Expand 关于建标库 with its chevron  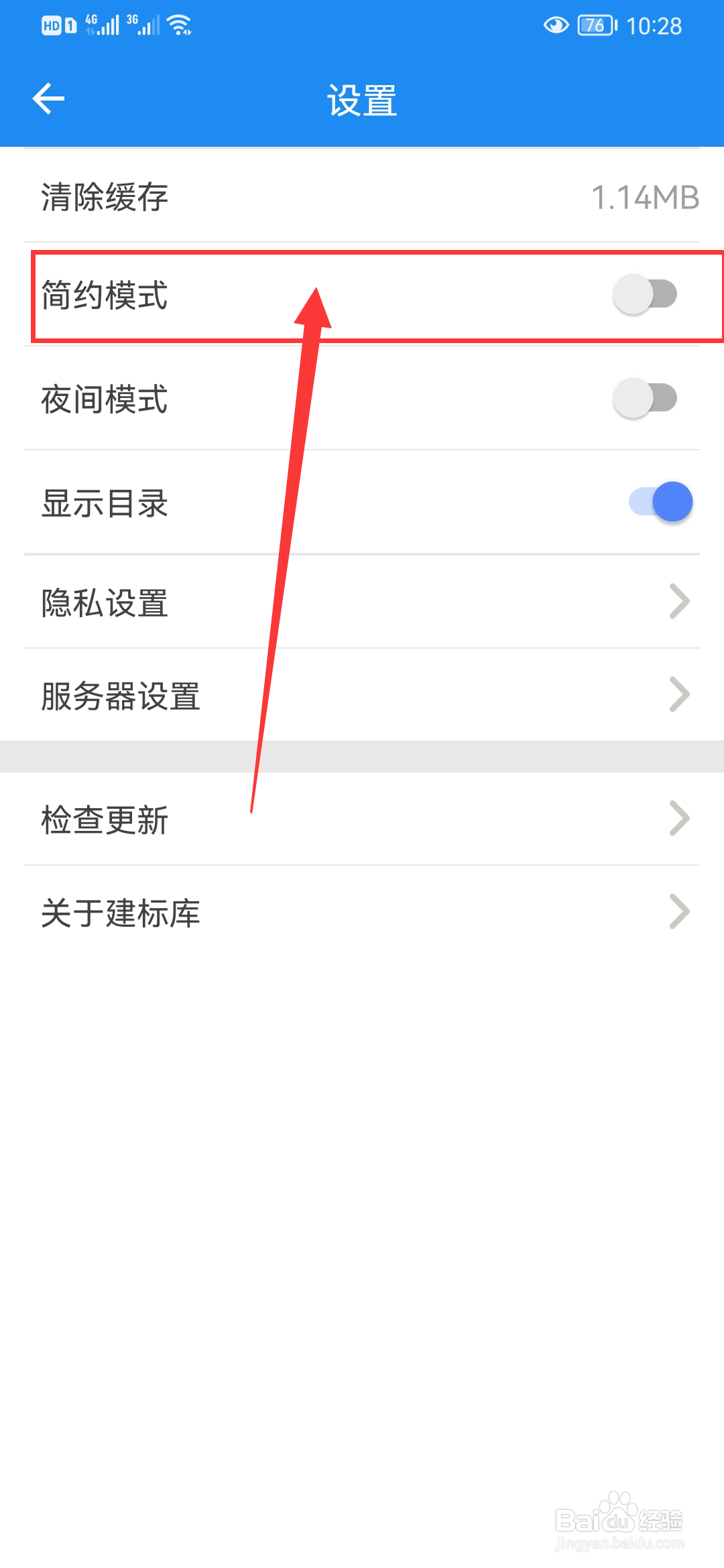click(x=679, y=912)
